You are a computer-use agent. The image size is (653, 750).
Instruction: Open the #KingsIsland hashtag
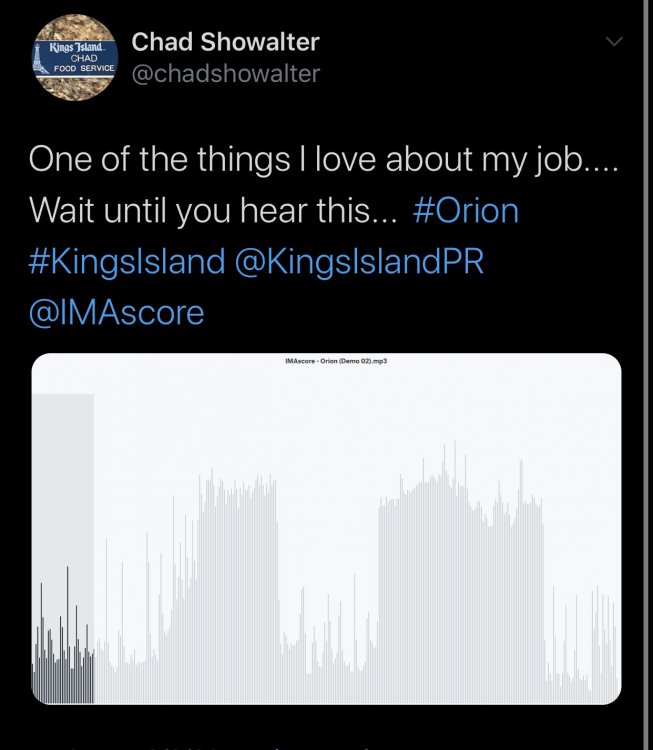127,262
